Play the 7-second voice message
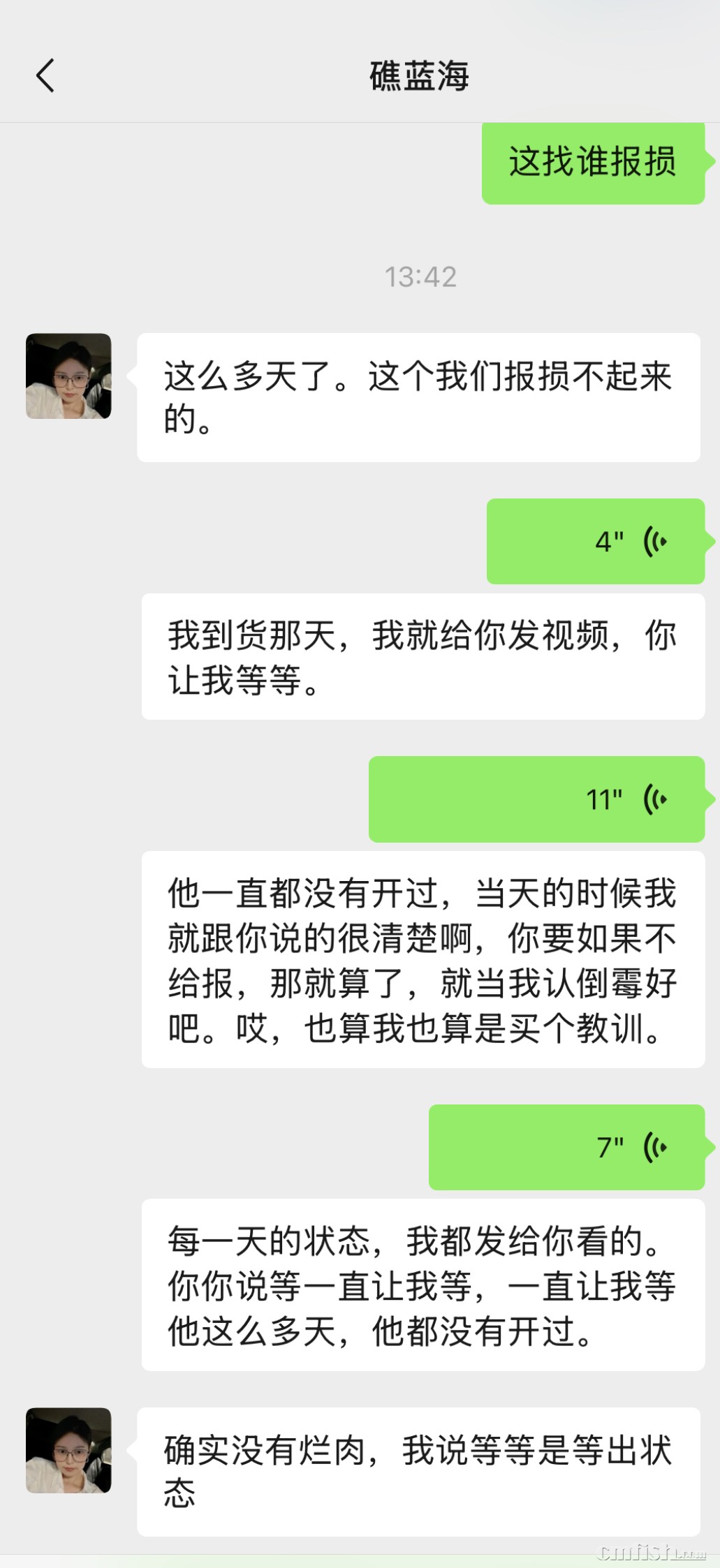 click(566, 1147)
